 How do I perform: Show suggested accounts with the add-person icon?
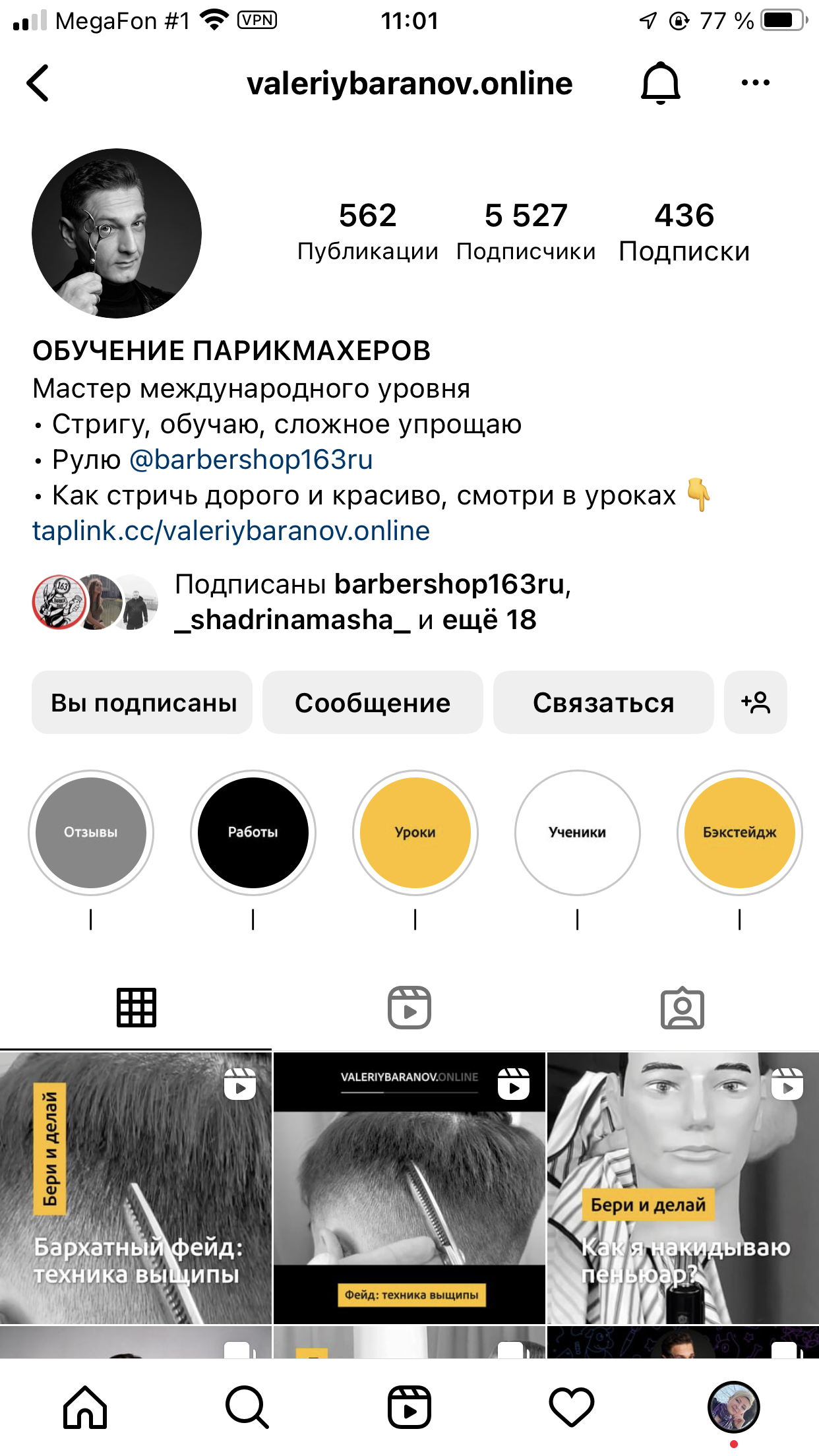(x=756, y=702)
